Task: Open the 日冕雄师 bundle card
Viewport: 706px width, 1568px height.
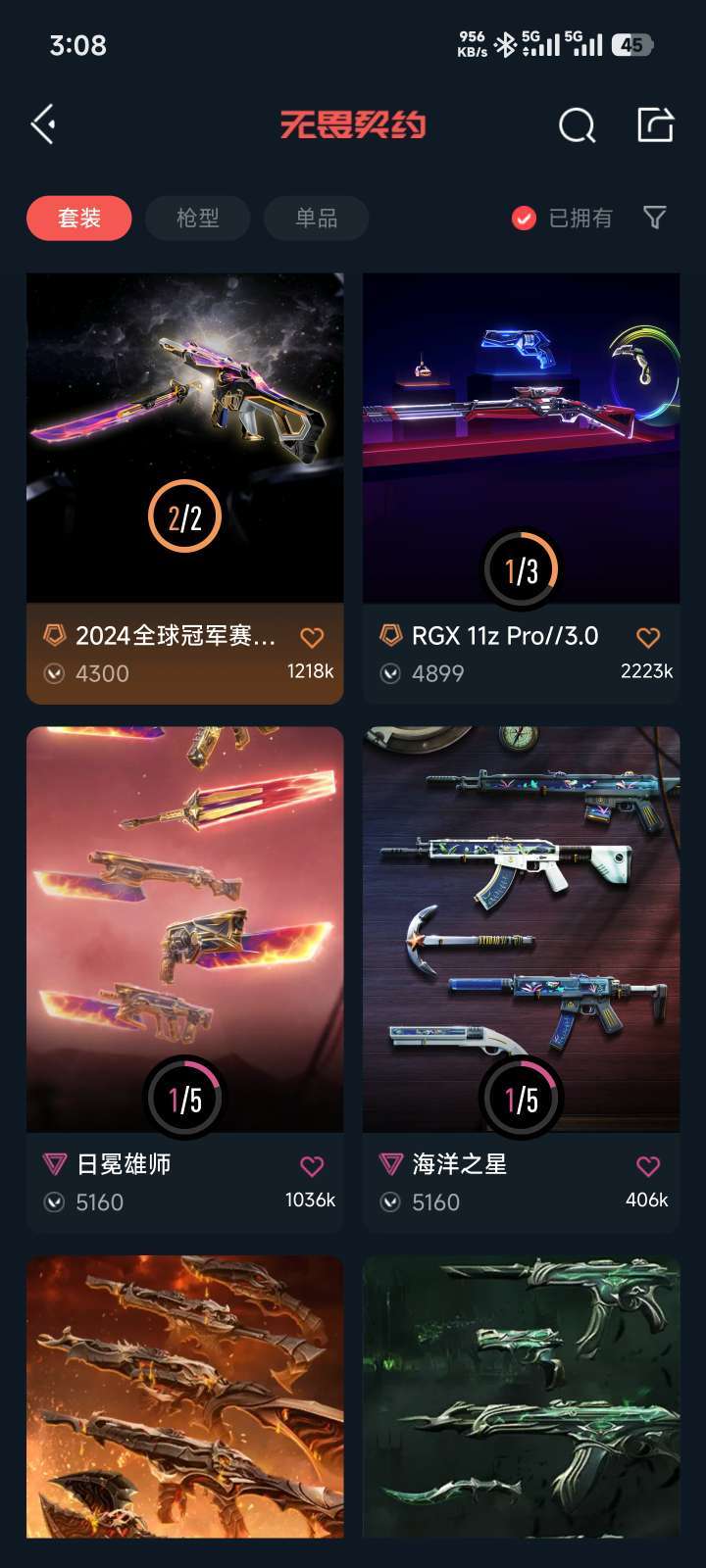Action: (x=184, y=979)
